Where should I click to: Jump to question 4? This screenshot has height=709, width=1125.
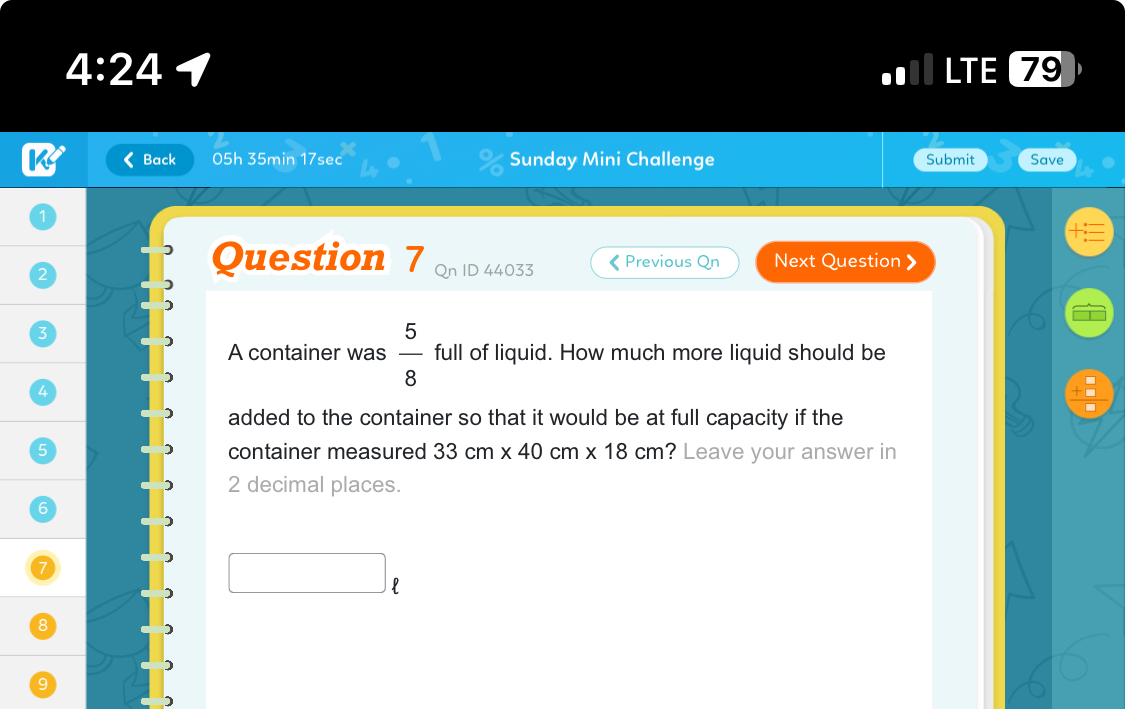[42, 392]
